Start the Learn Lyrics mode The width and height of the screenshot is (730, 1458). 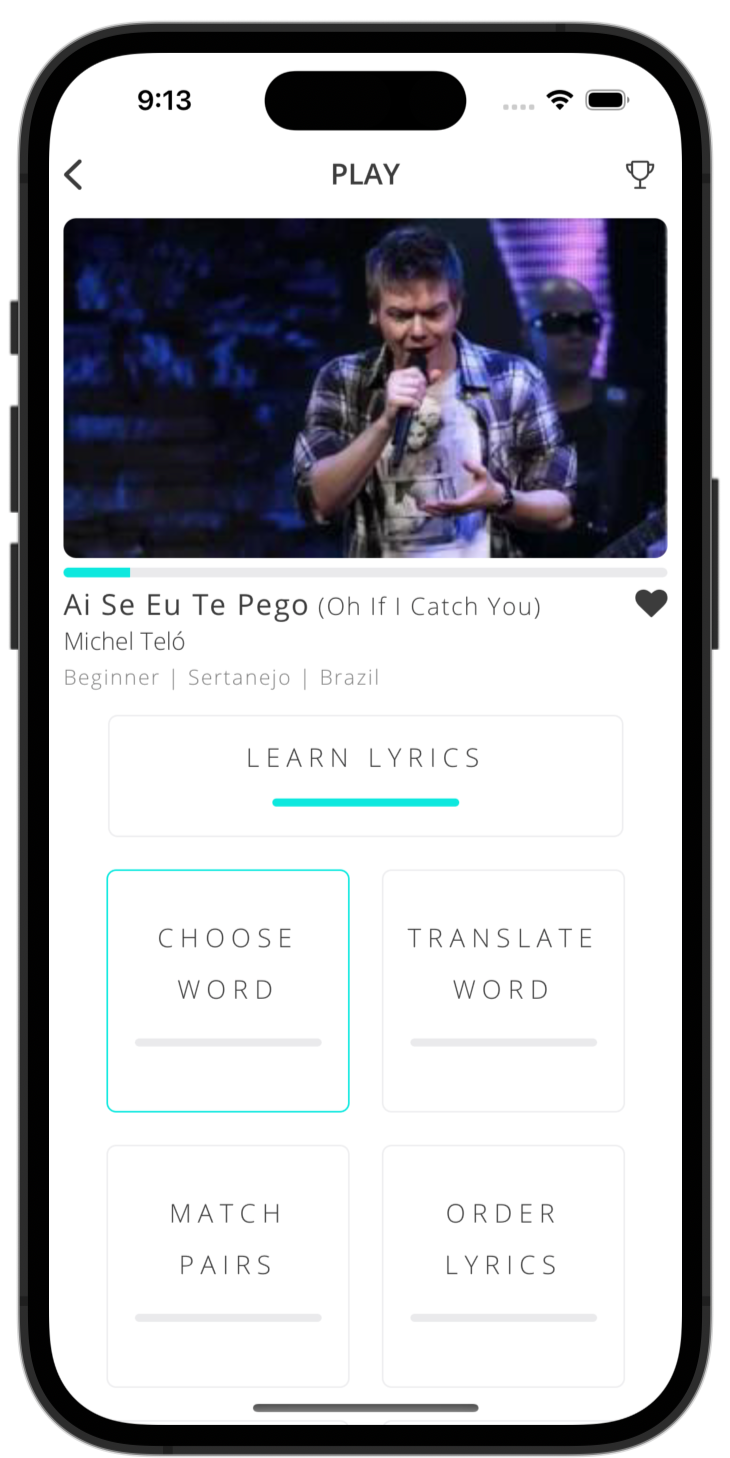click(x=365, y=775)
